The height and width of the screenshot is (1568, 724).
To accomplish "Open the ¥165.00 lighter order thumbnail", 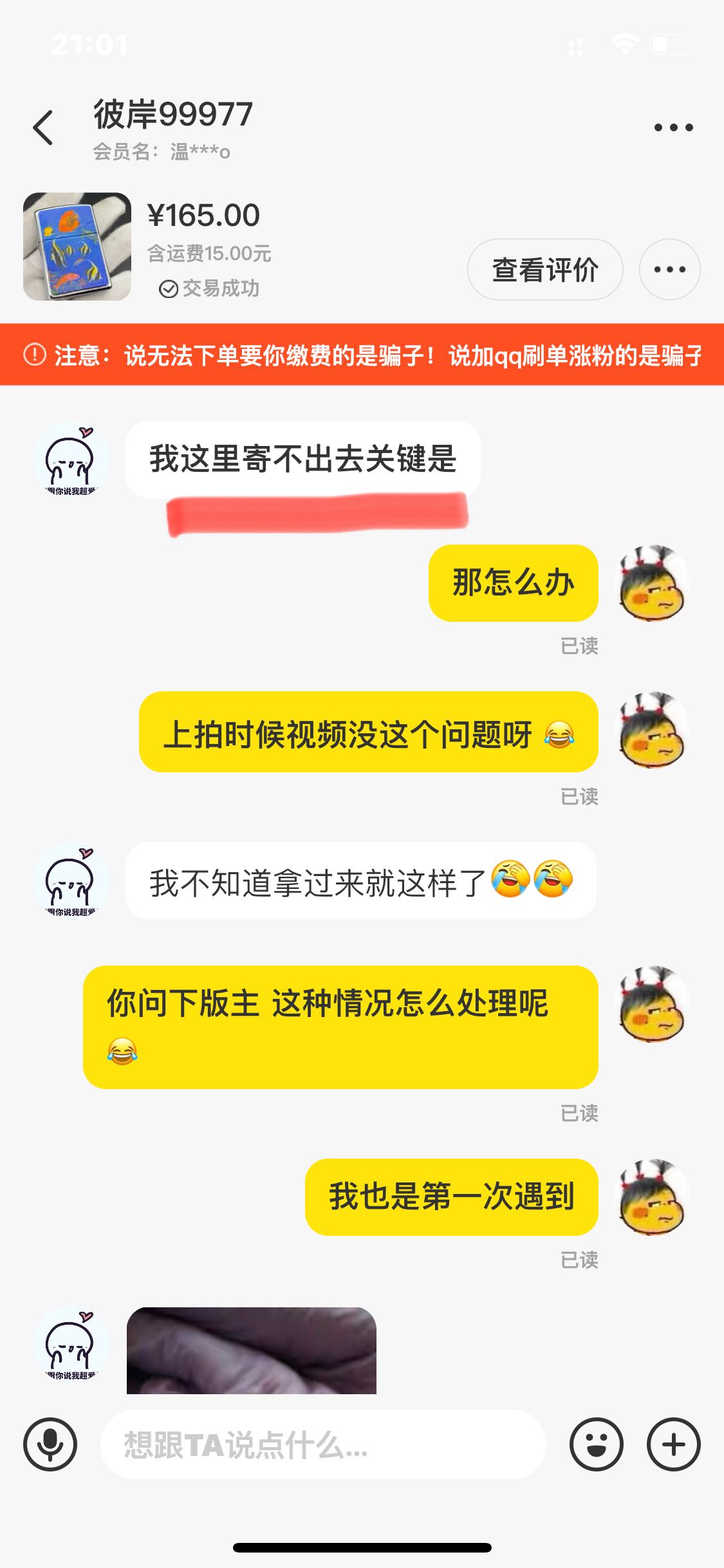I will click(x=77, y=247).
